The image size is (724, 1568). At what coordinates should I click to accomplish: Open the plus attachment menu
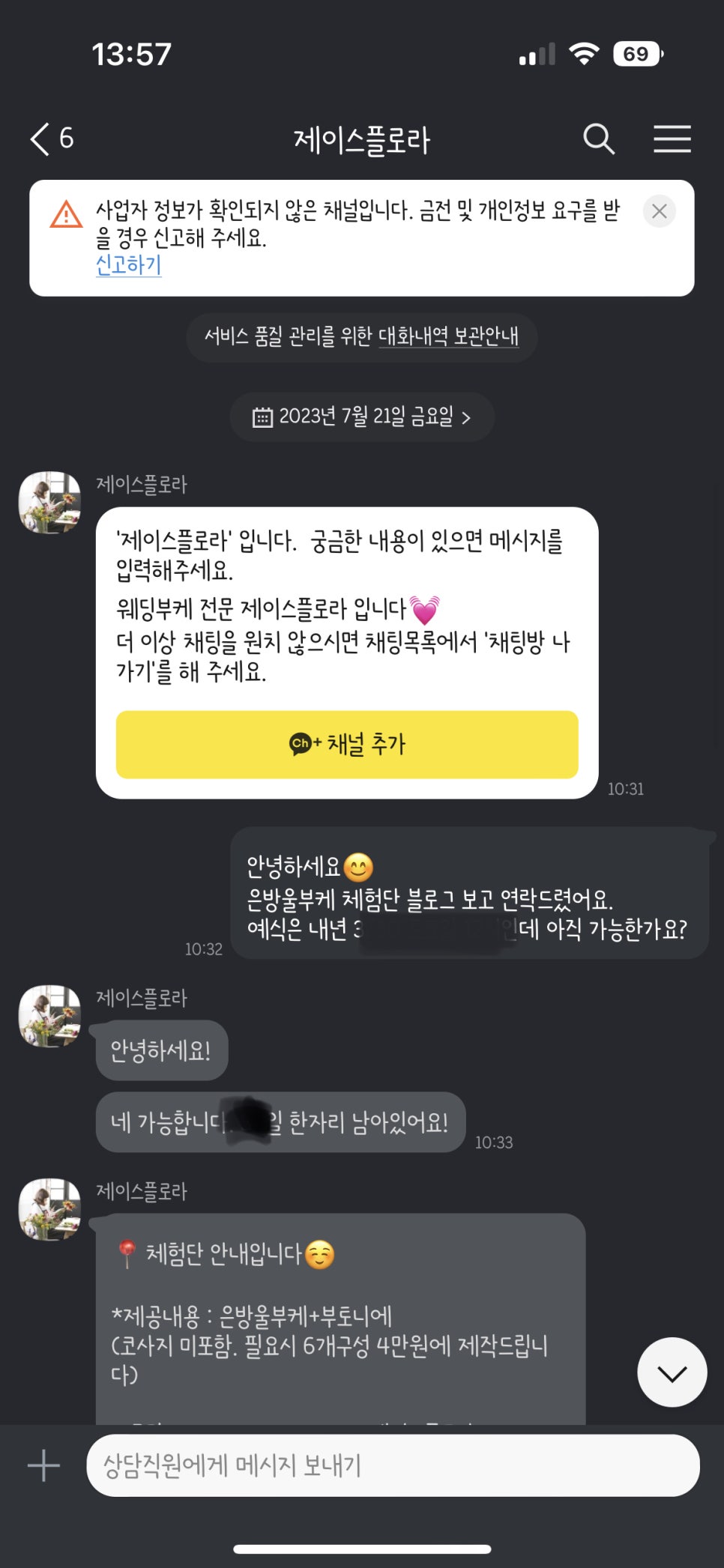click(43, 1465)
